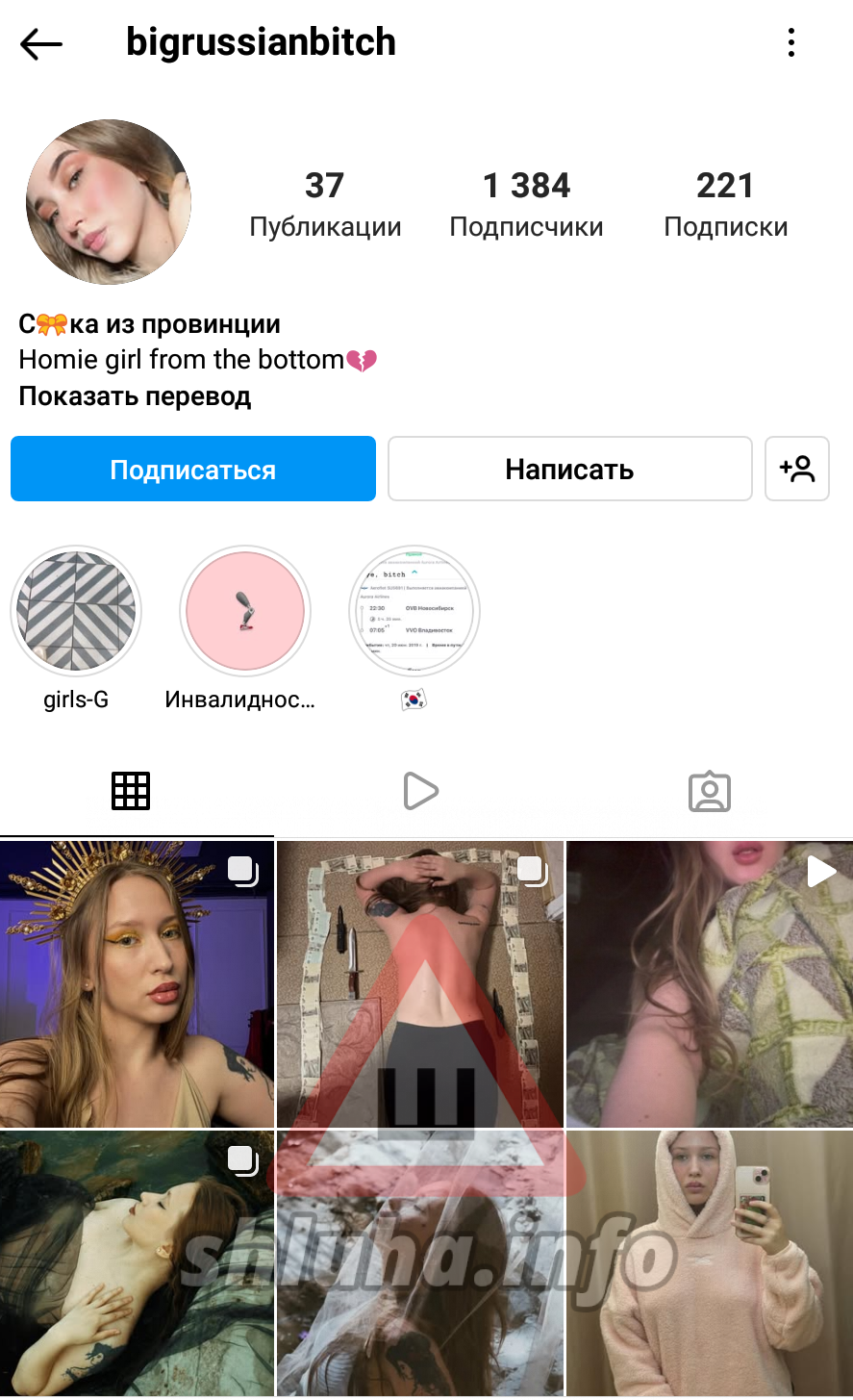Tap Написать to message
The image size is (853, 1400).
click(569, 470)
